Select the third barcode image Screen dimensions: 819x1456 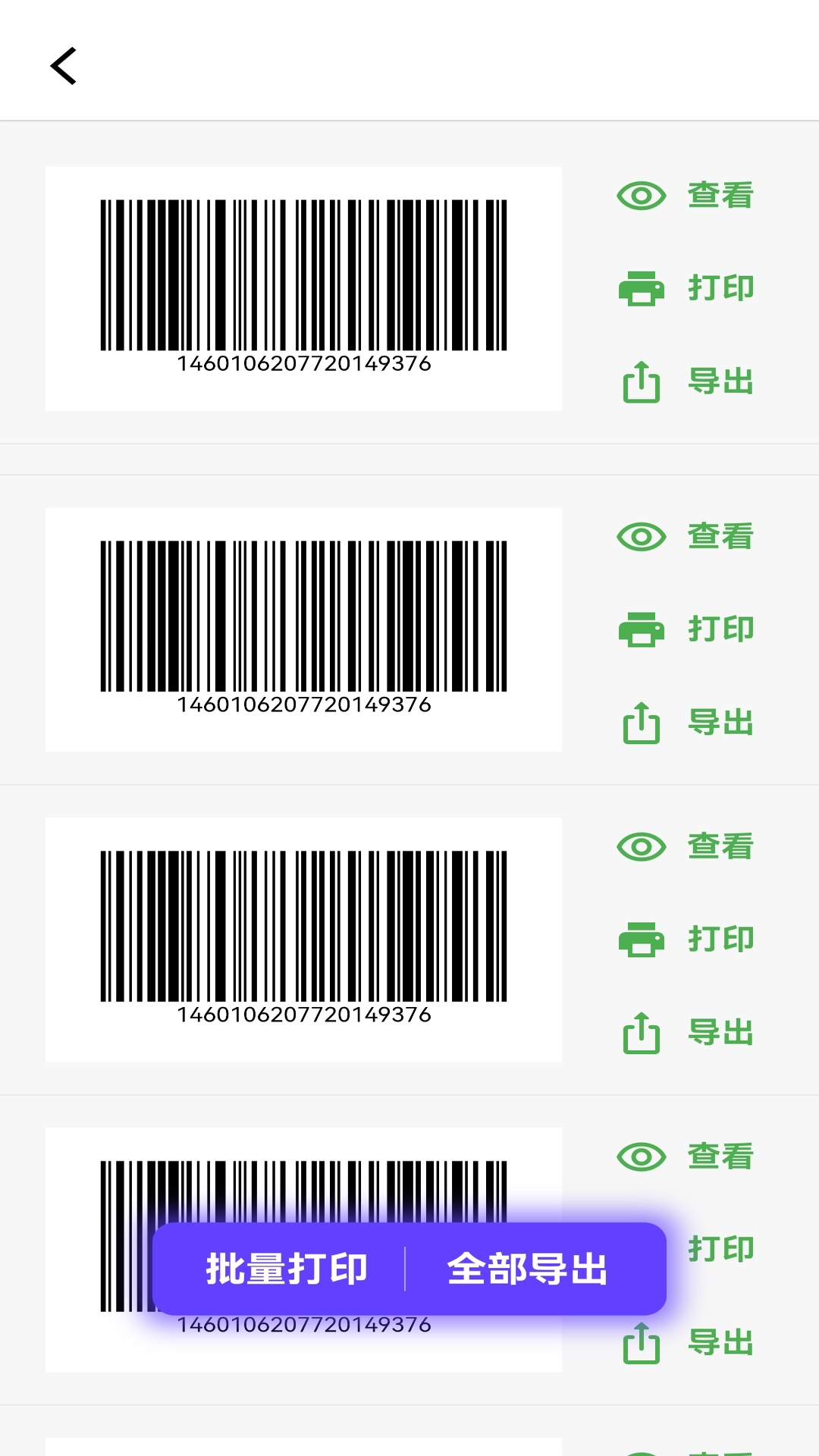point(303,939)
